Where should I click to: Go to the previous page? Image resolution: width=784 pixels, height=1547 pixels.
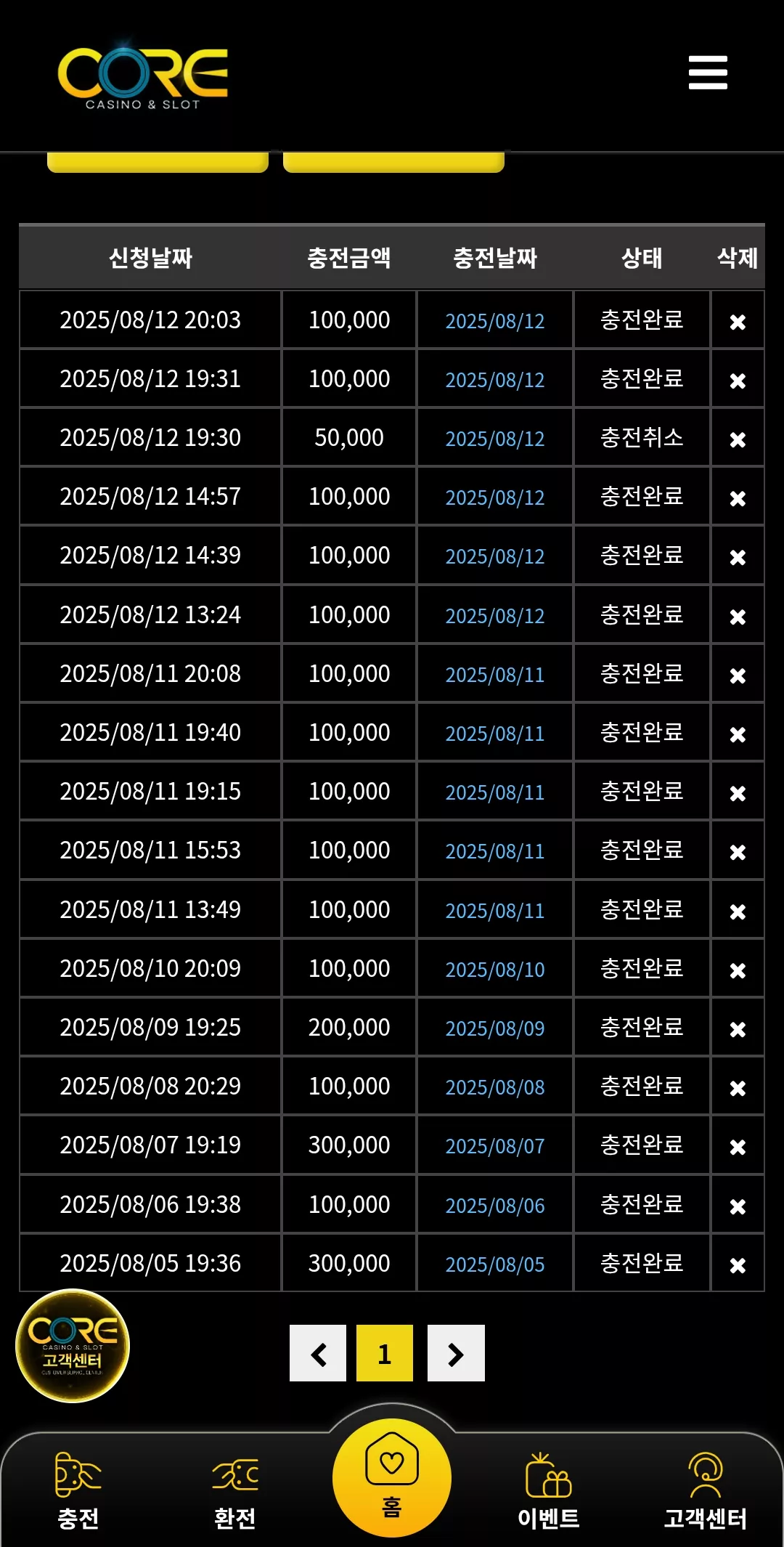tap(318, 1353)
